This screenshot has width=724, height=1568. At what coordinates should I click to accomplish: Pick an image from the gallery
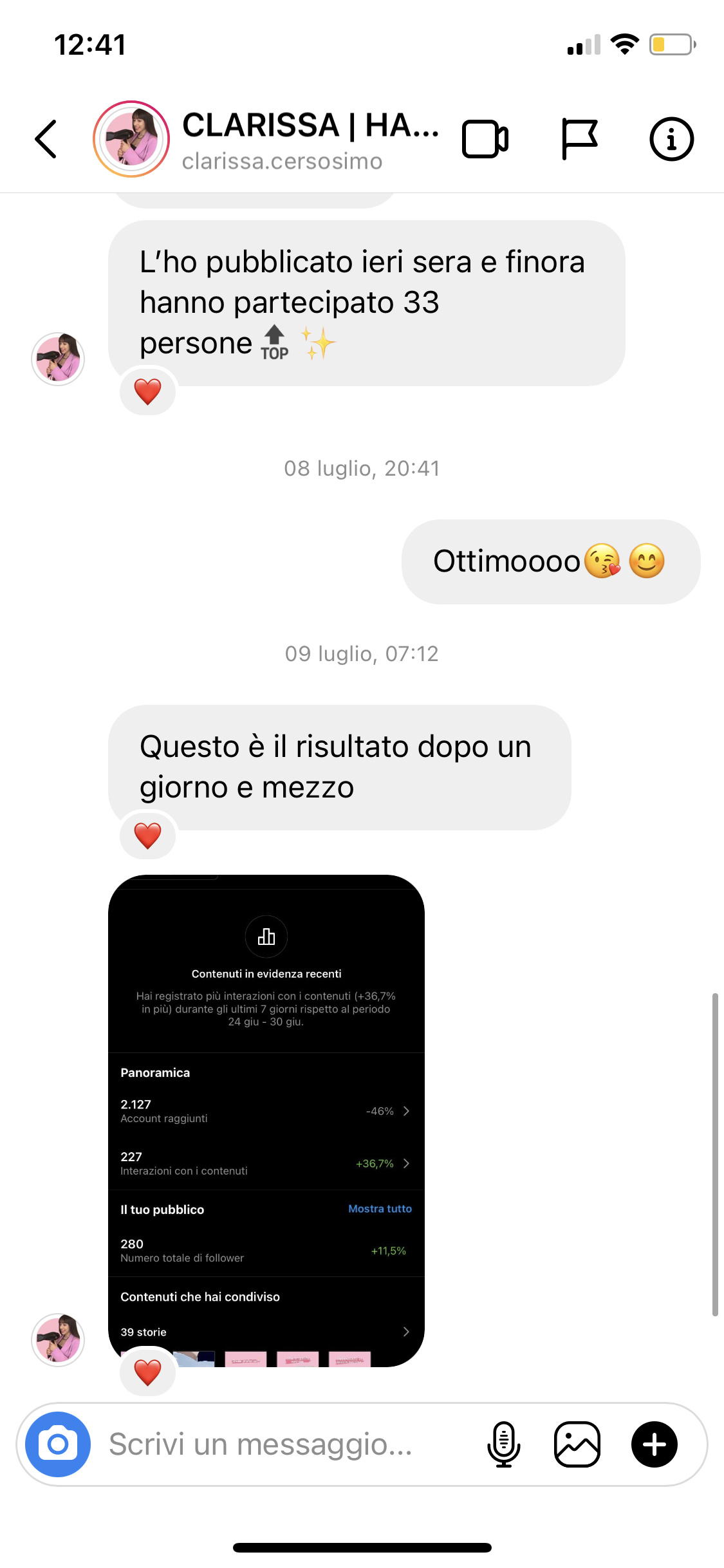(577, 1444)
